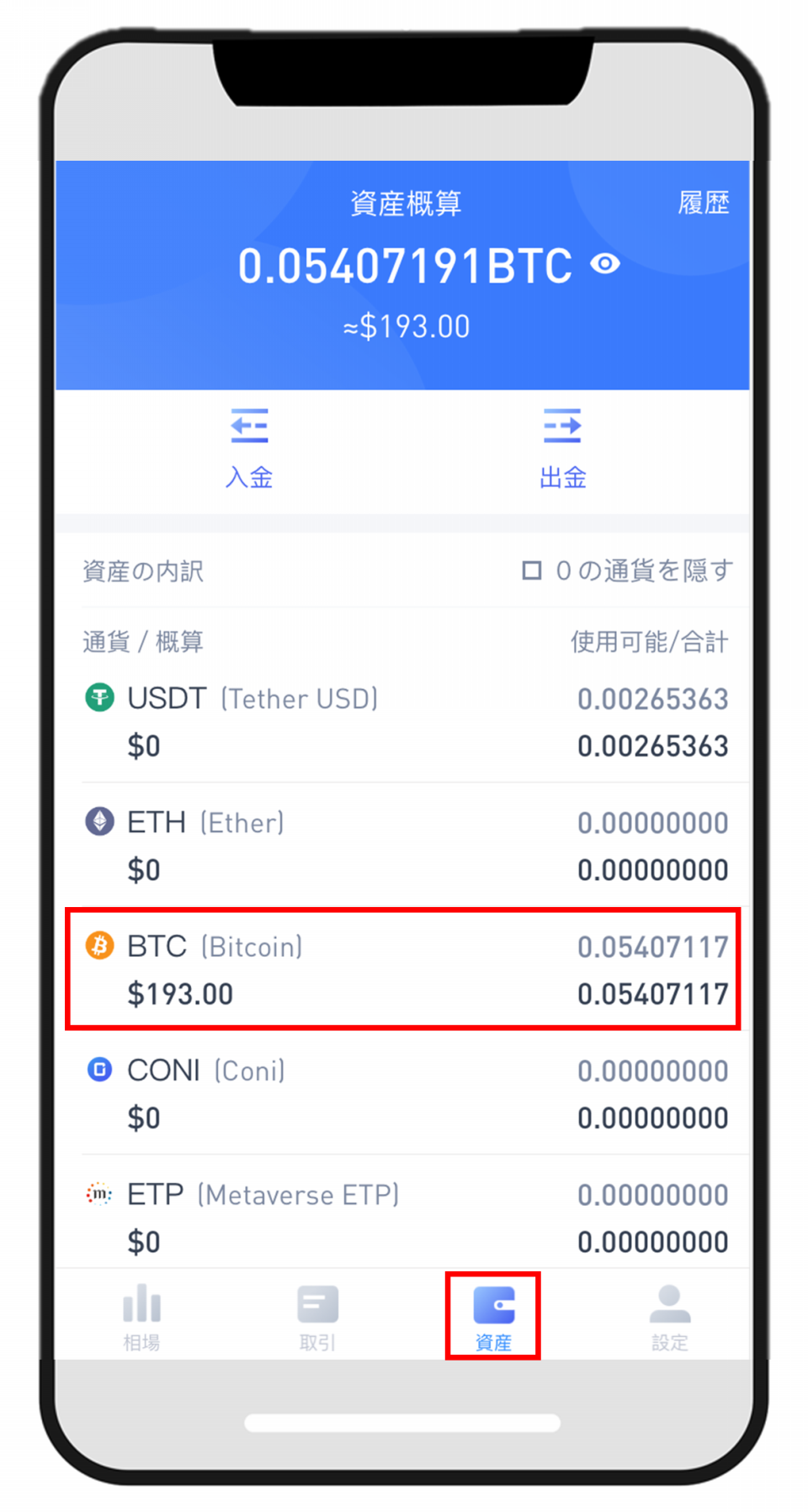Tap 出金 to withdraw funds
Viewport: 808px width, 1512px height.
562,449
